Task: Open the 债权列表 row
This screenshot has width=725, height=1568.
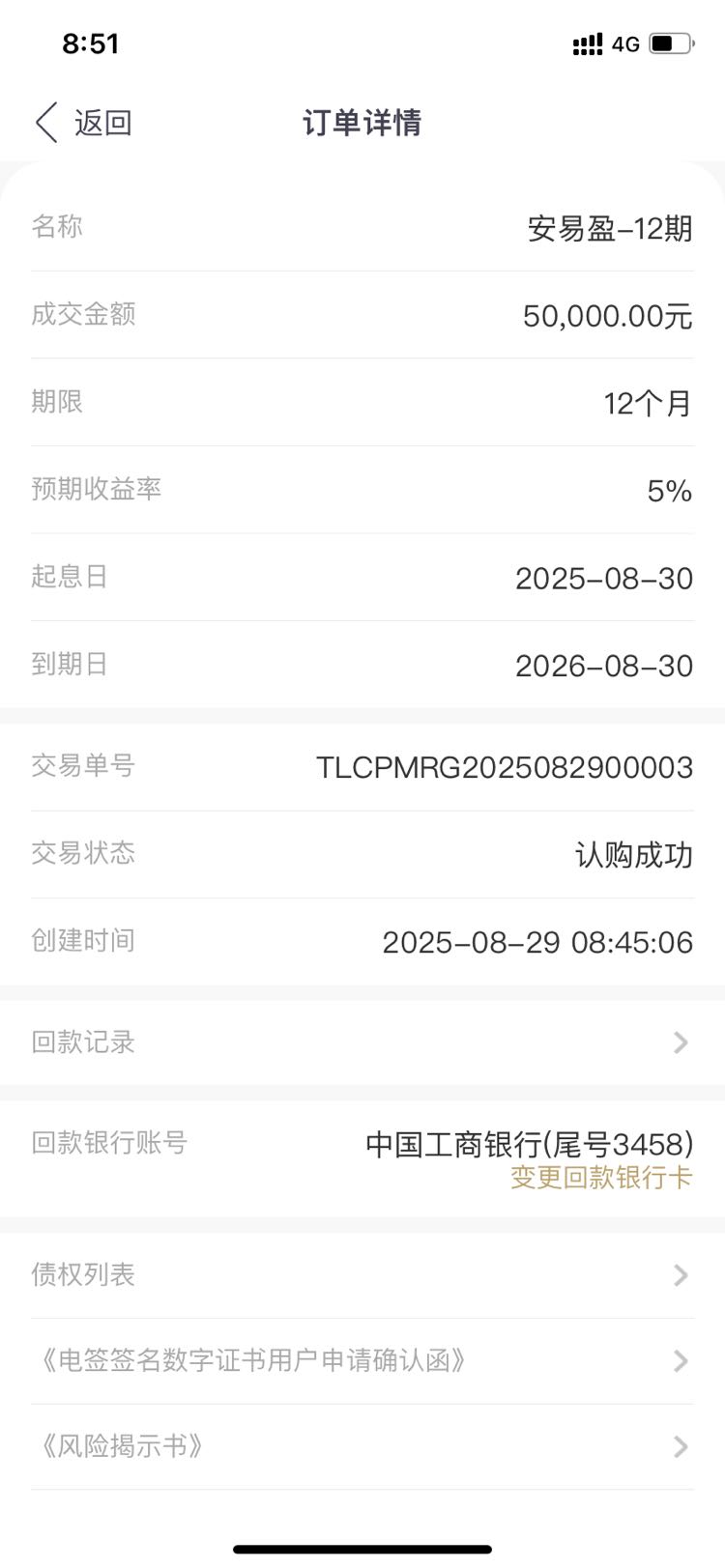Action: coord(362,1274)
